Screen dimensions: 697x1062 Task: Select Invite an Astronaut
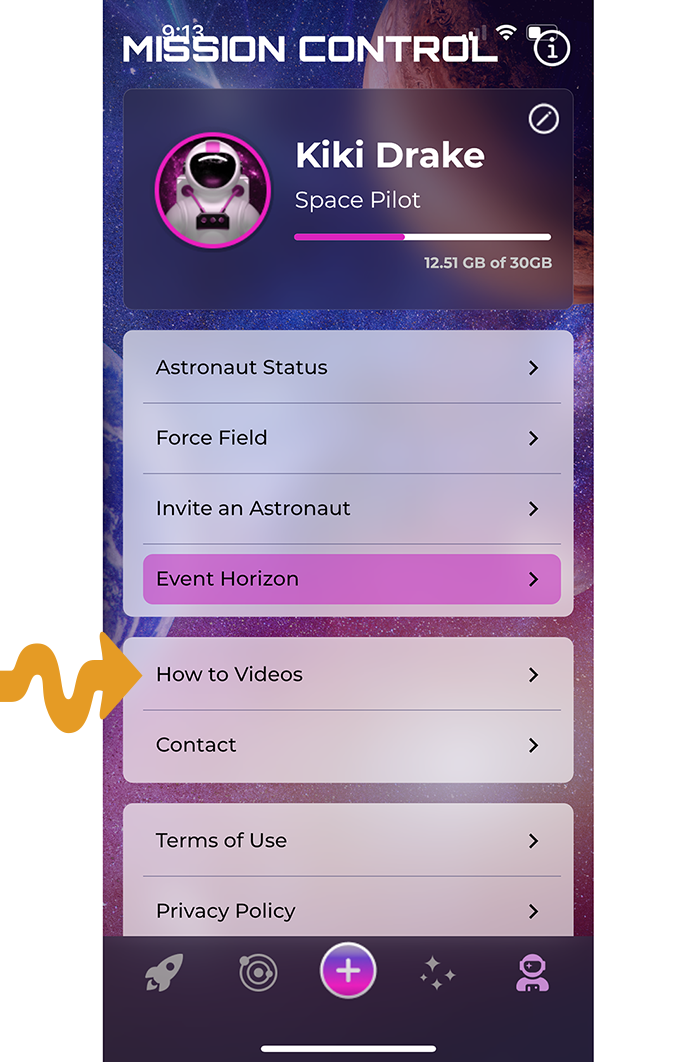coord(347,508)
